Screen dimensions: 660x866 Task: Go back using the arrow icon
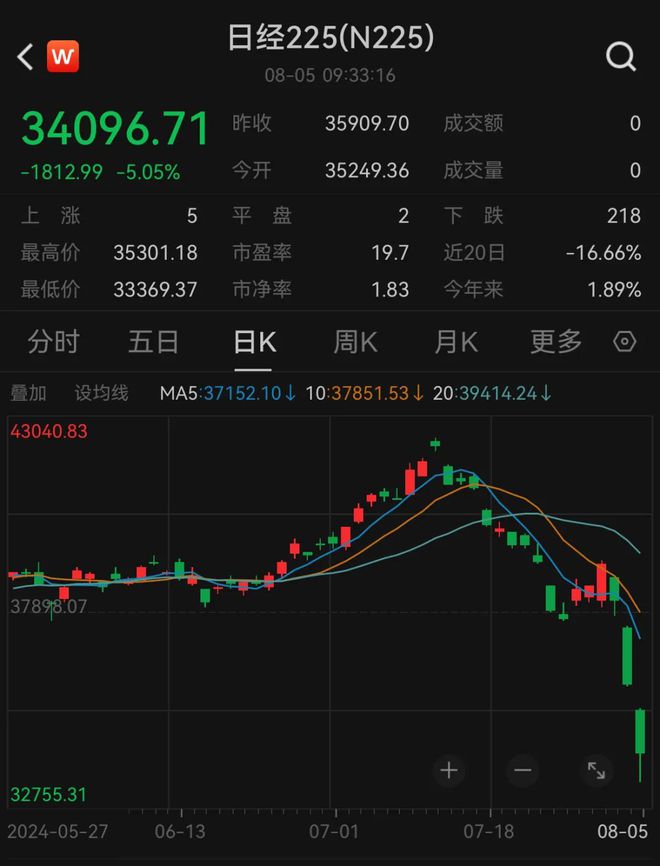(25, 57)
